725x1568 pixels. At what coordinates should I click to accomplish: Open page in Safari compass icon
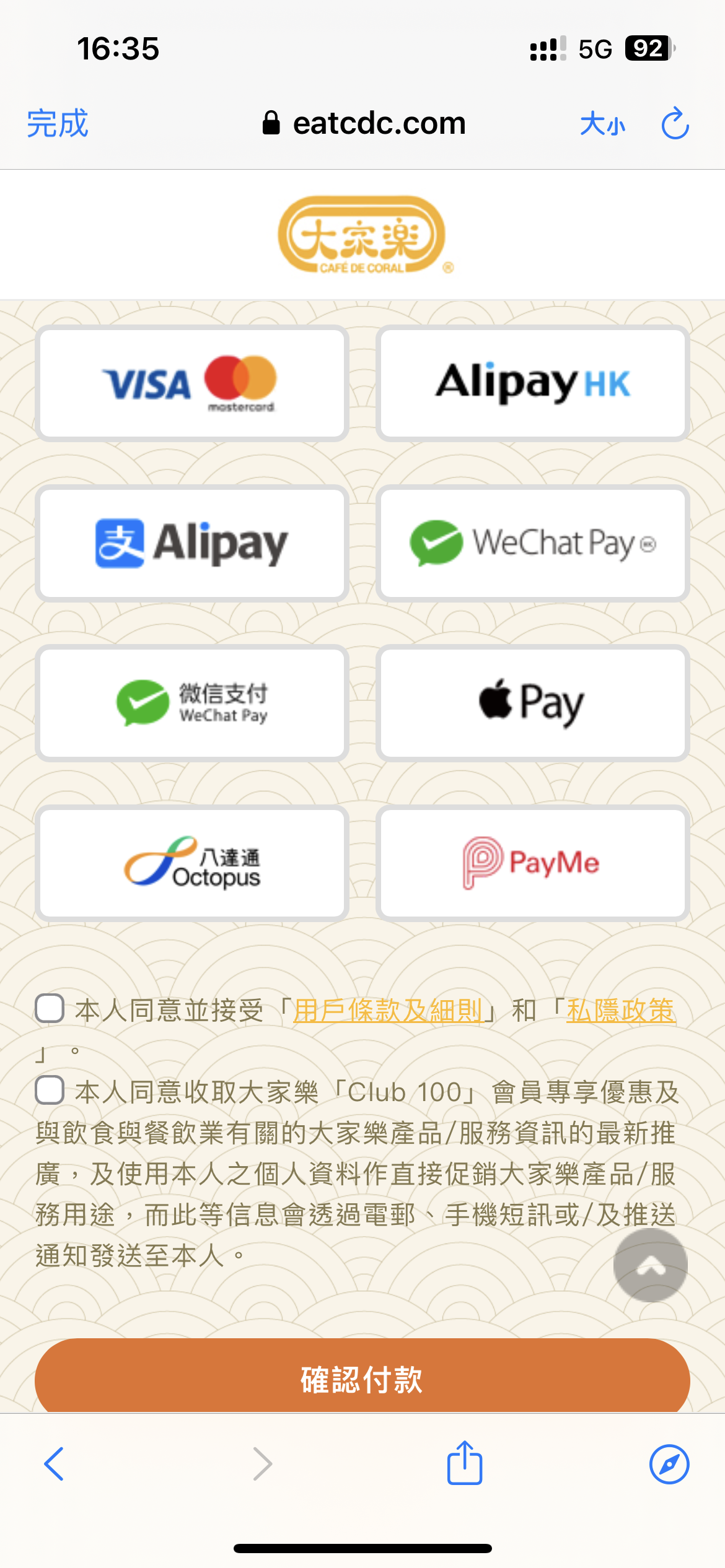pyautogui.click(x=669, y=1464)
